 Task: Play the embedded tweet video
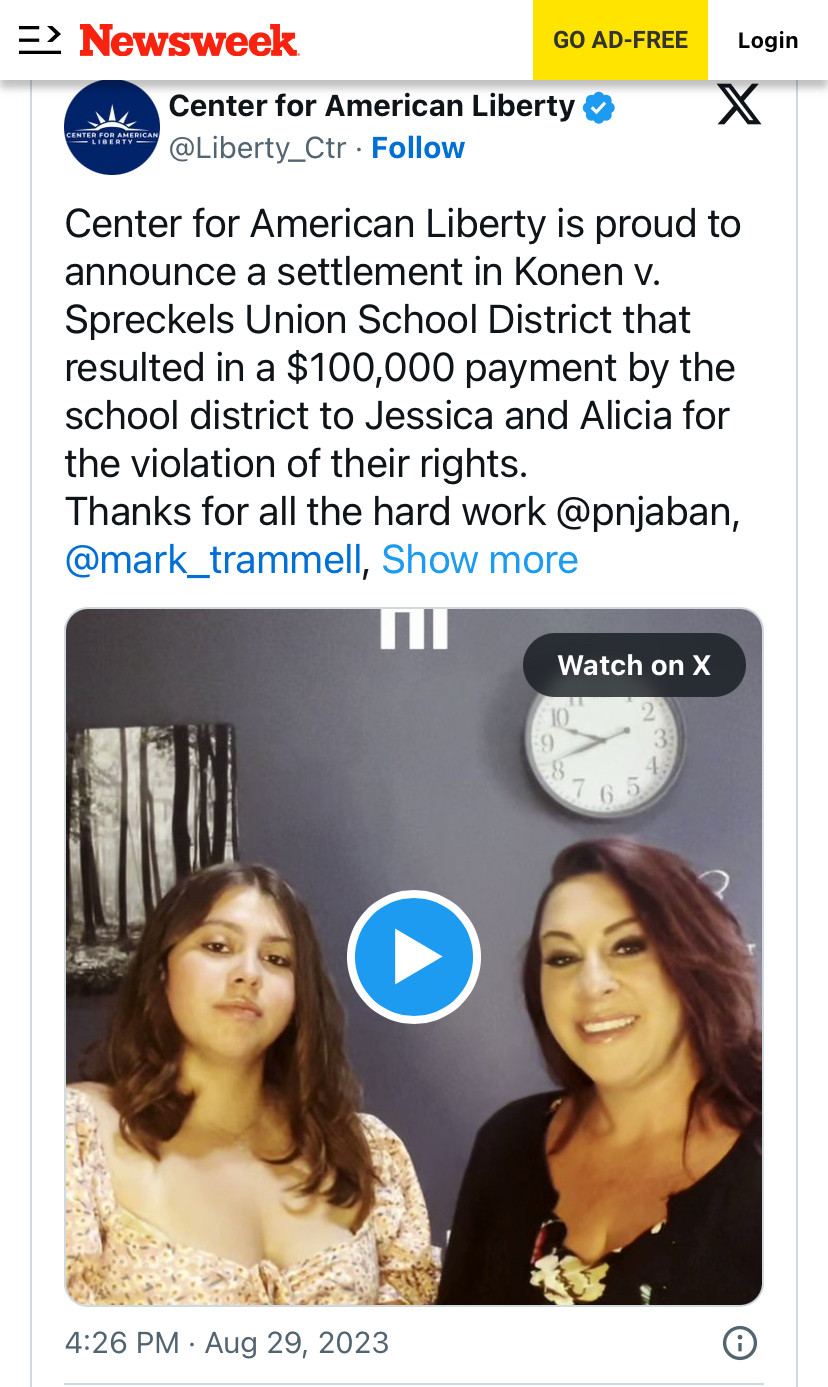pyautogui.click(x=414, y=957)
